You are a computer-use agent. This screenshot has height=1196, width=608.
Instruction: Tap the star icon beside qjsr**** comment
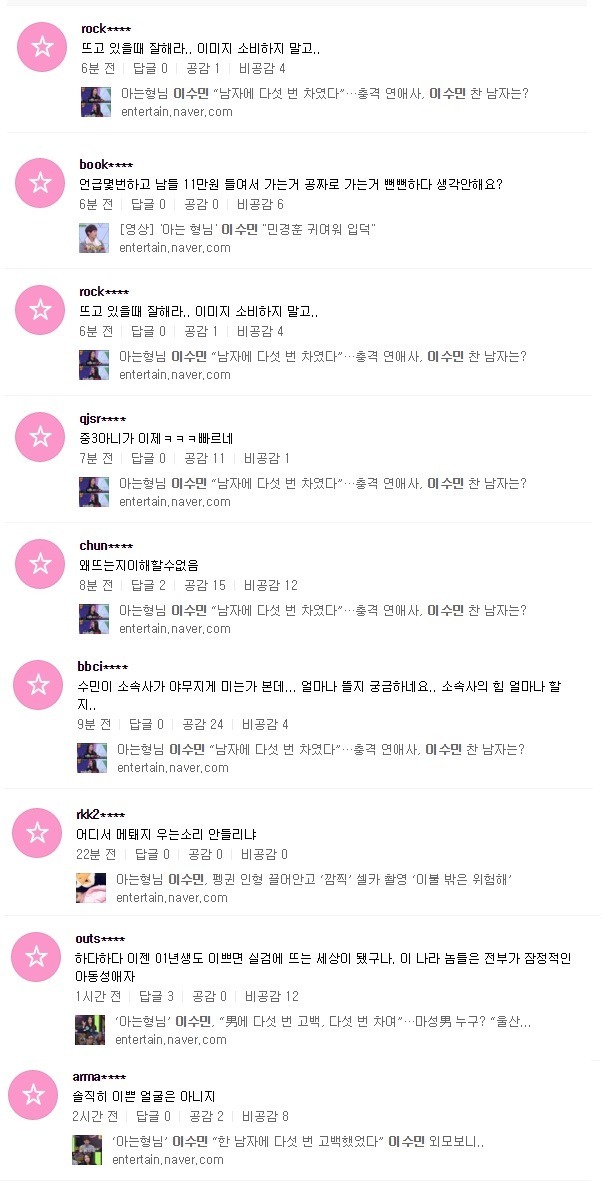click(41, 437)
